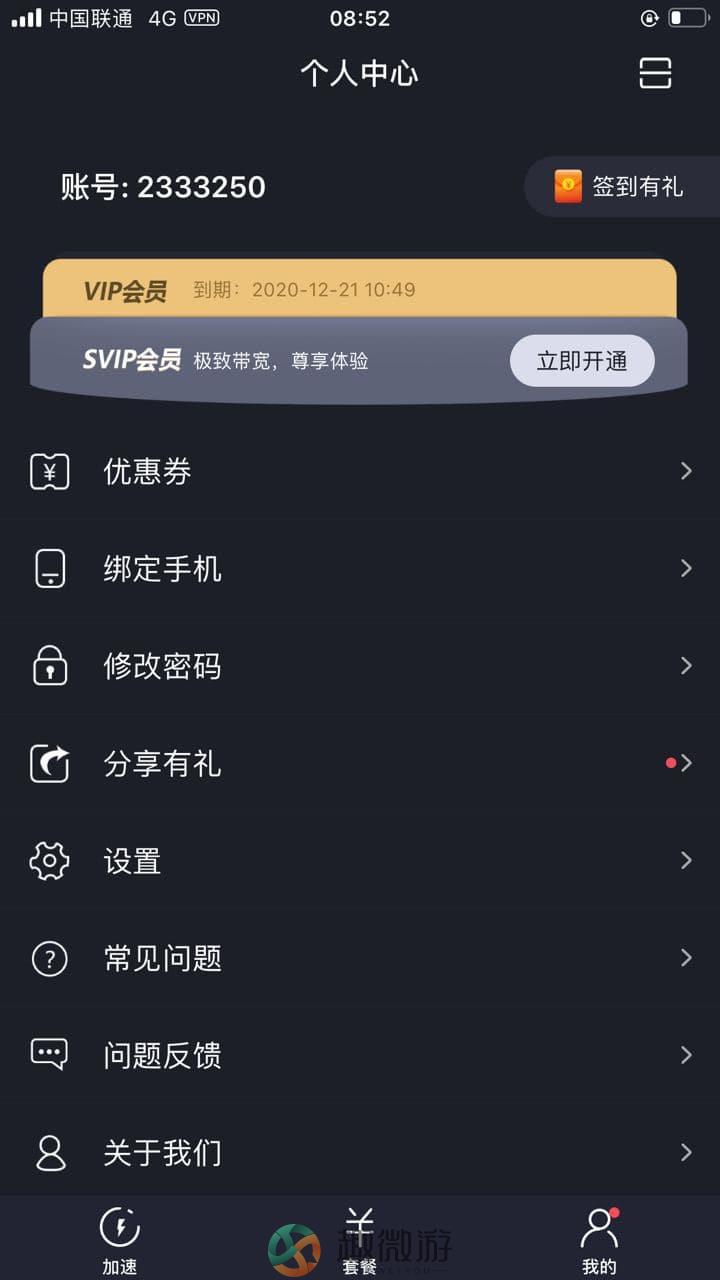
Task: Open the 分享有礼 share row
Action: point(360,763)
